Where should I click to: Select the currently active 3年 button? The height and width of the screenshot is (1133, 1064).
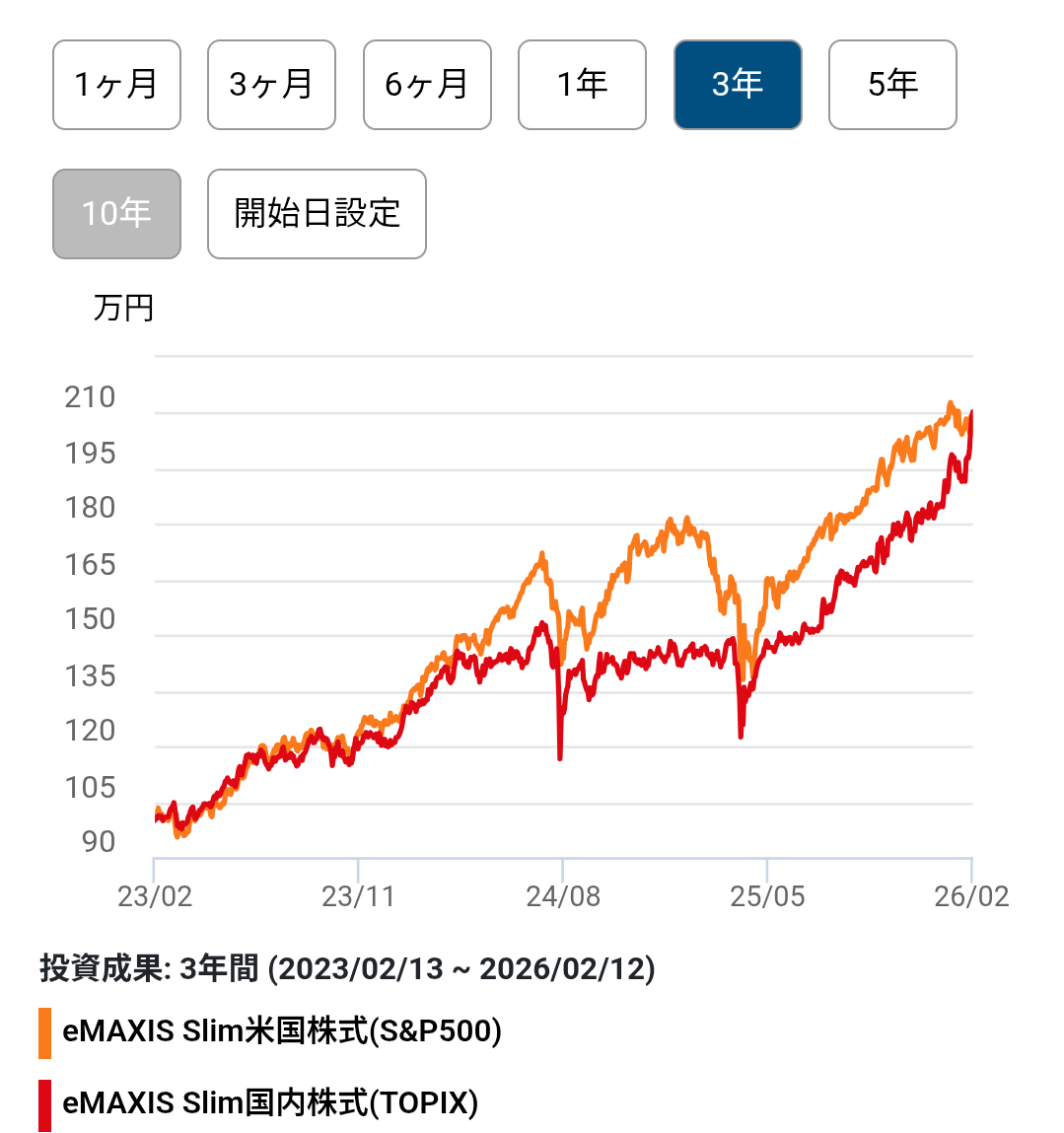click(738, 85)
